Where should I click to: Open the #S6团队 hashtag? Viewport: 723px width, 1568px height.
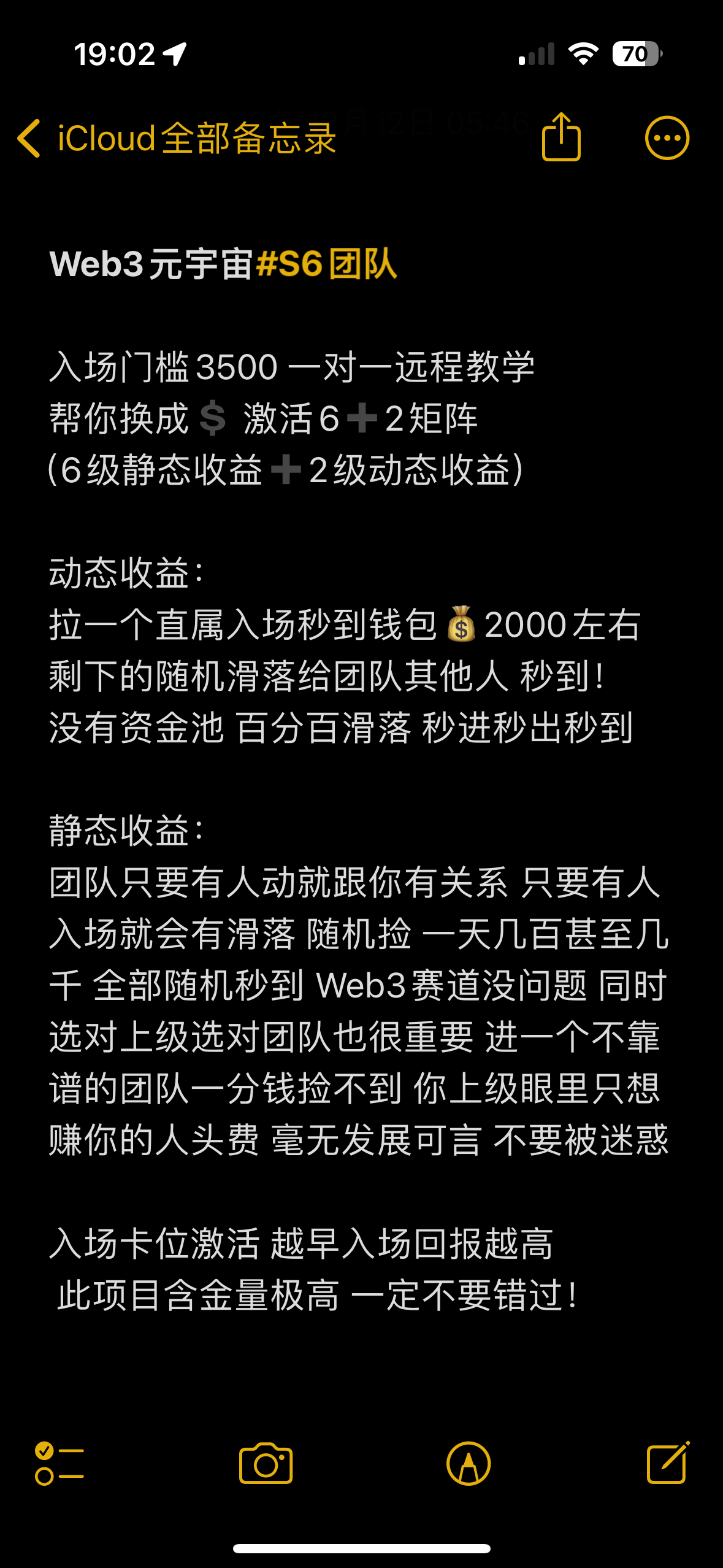tap(326, 264)
